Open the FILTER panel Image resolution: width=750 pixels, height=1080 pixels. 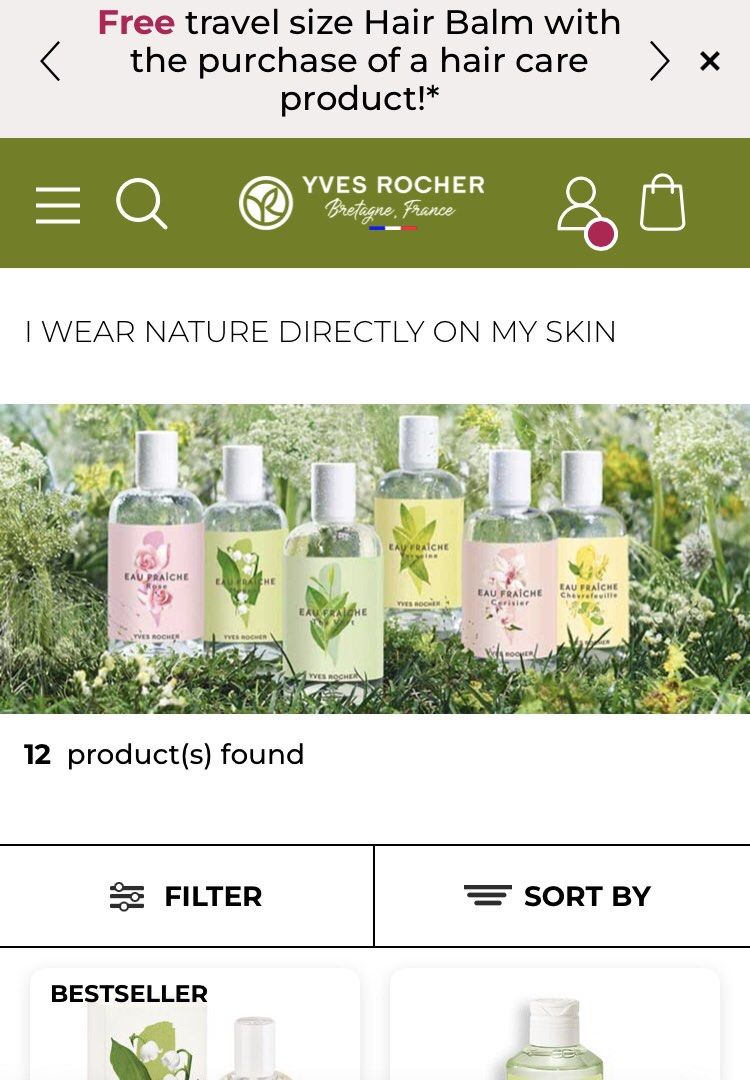click(x=212, y=896)
